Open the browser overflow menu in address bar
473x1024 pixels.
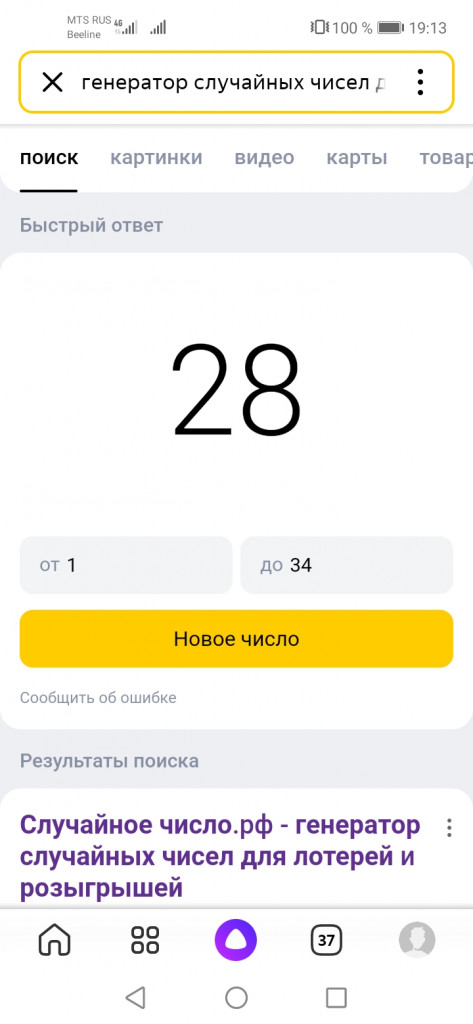click(x=420, y=83)
